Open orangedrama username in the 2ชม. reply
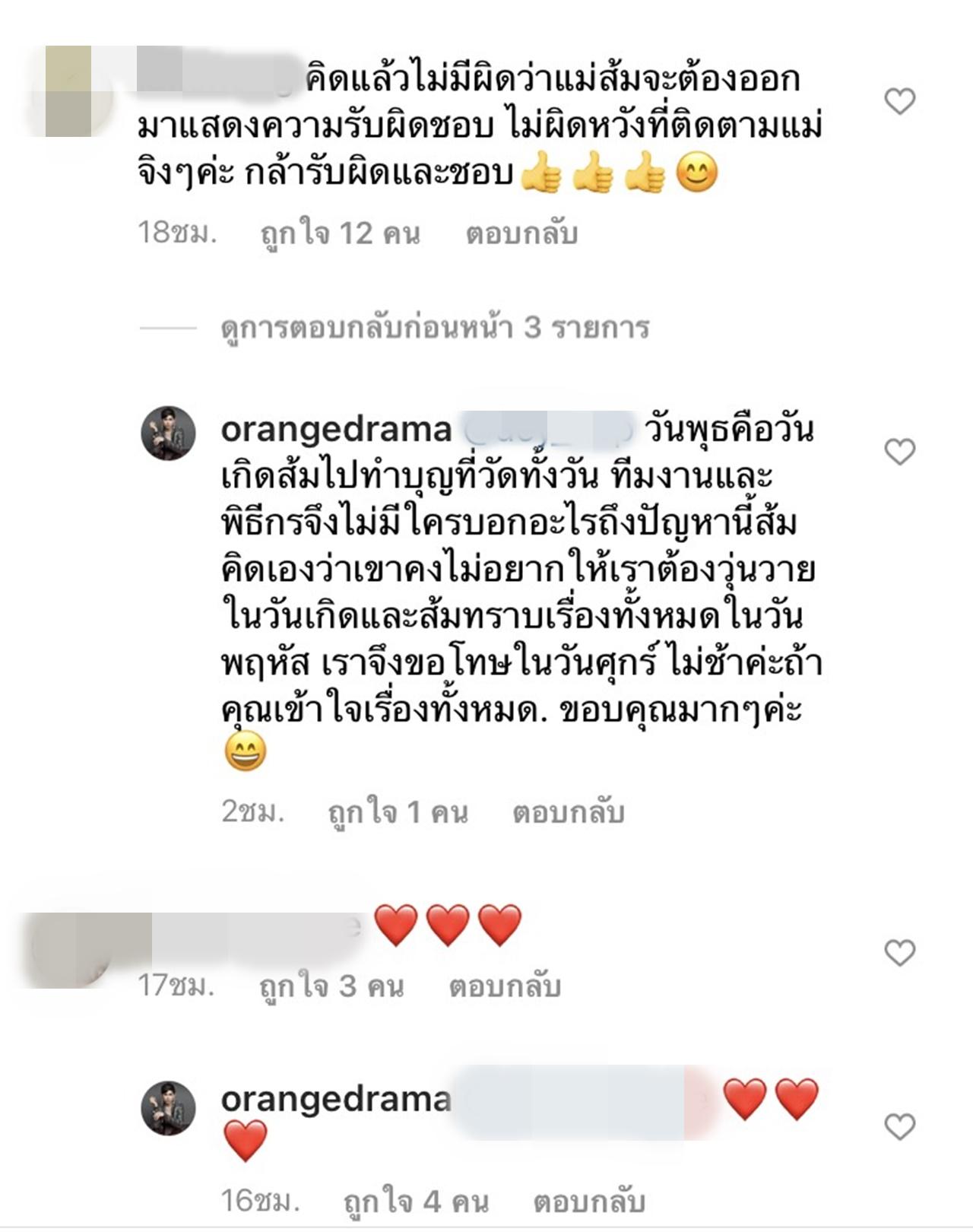 tap(336, 430)
